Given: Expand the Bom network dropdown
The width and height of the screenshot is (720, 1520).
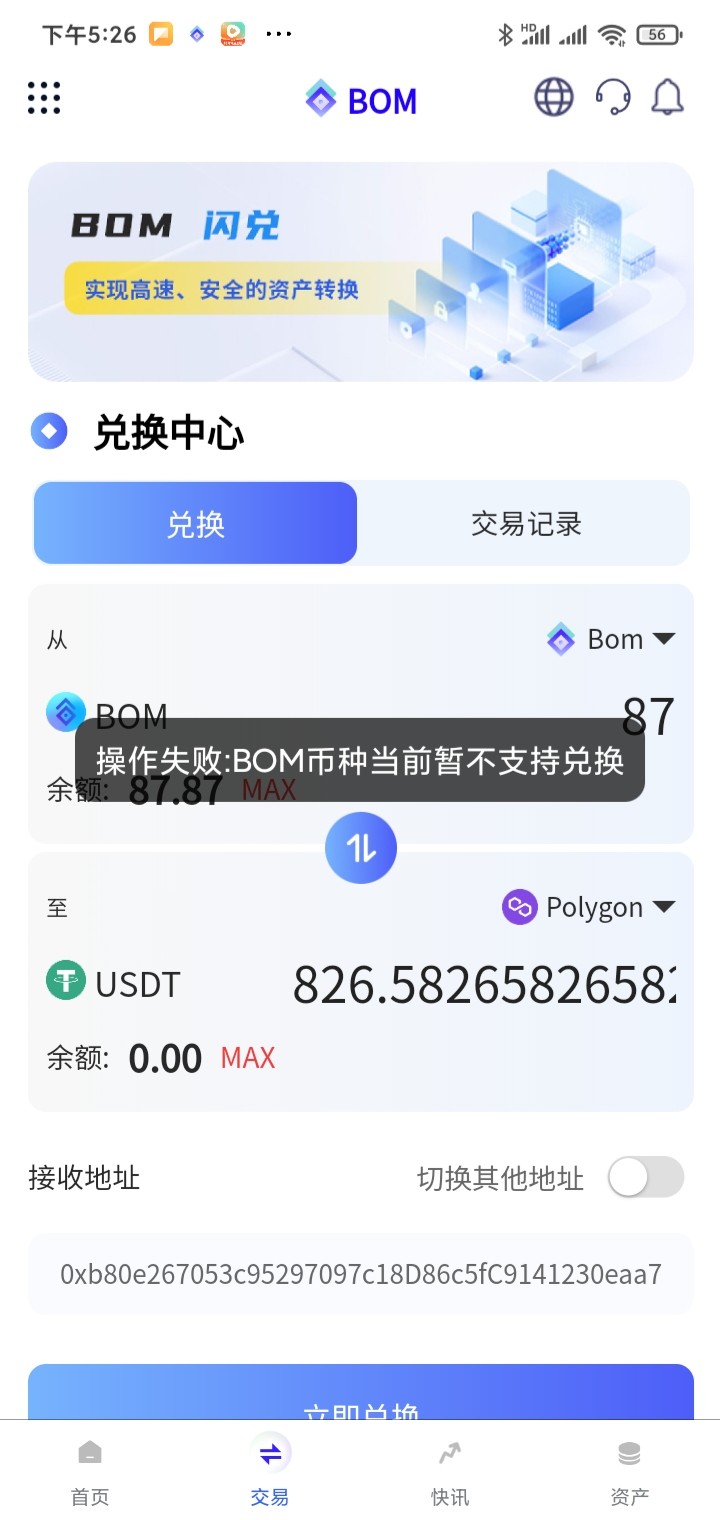Looking at the screenshot, I should pos(612,639).
